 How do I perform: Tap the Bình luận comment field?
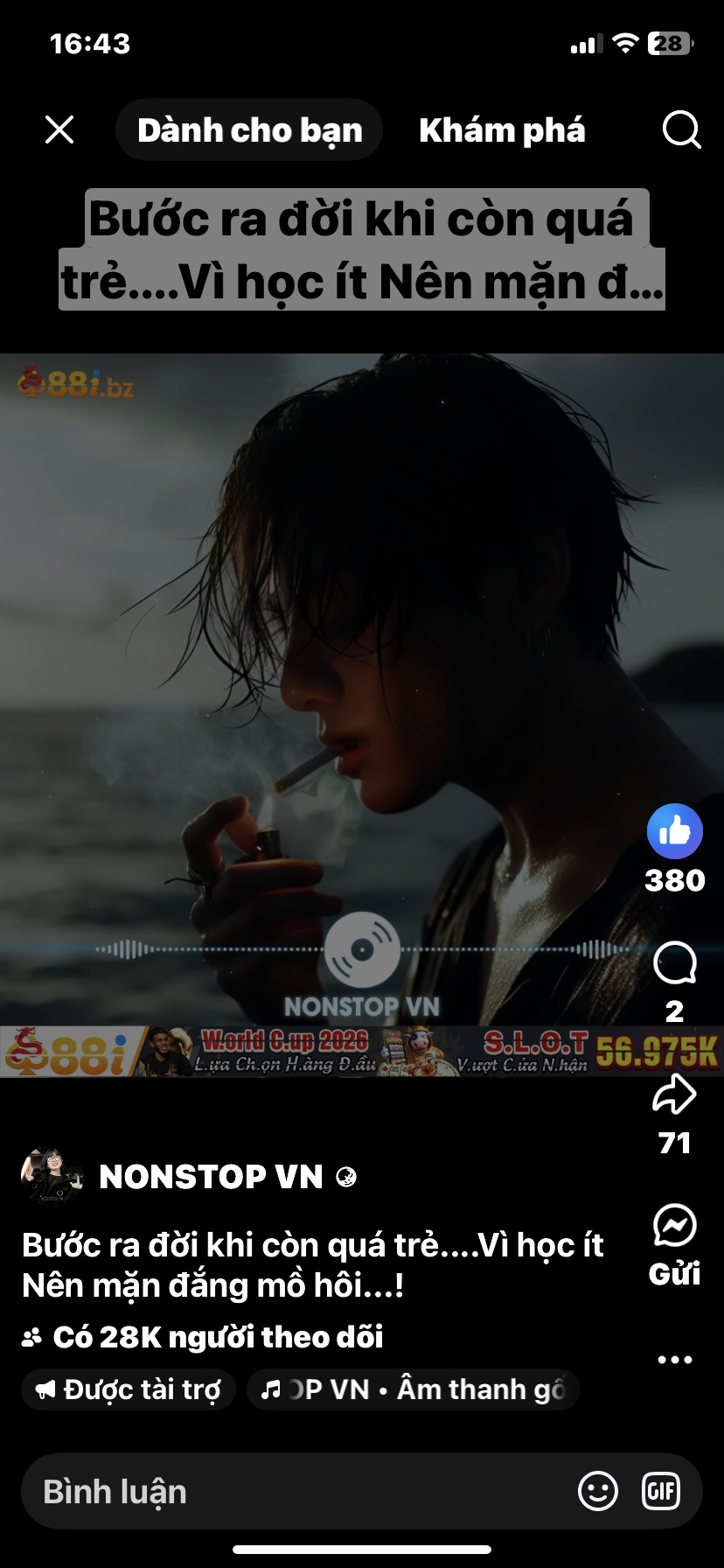pyautogui.click(x=297, y=1492)
